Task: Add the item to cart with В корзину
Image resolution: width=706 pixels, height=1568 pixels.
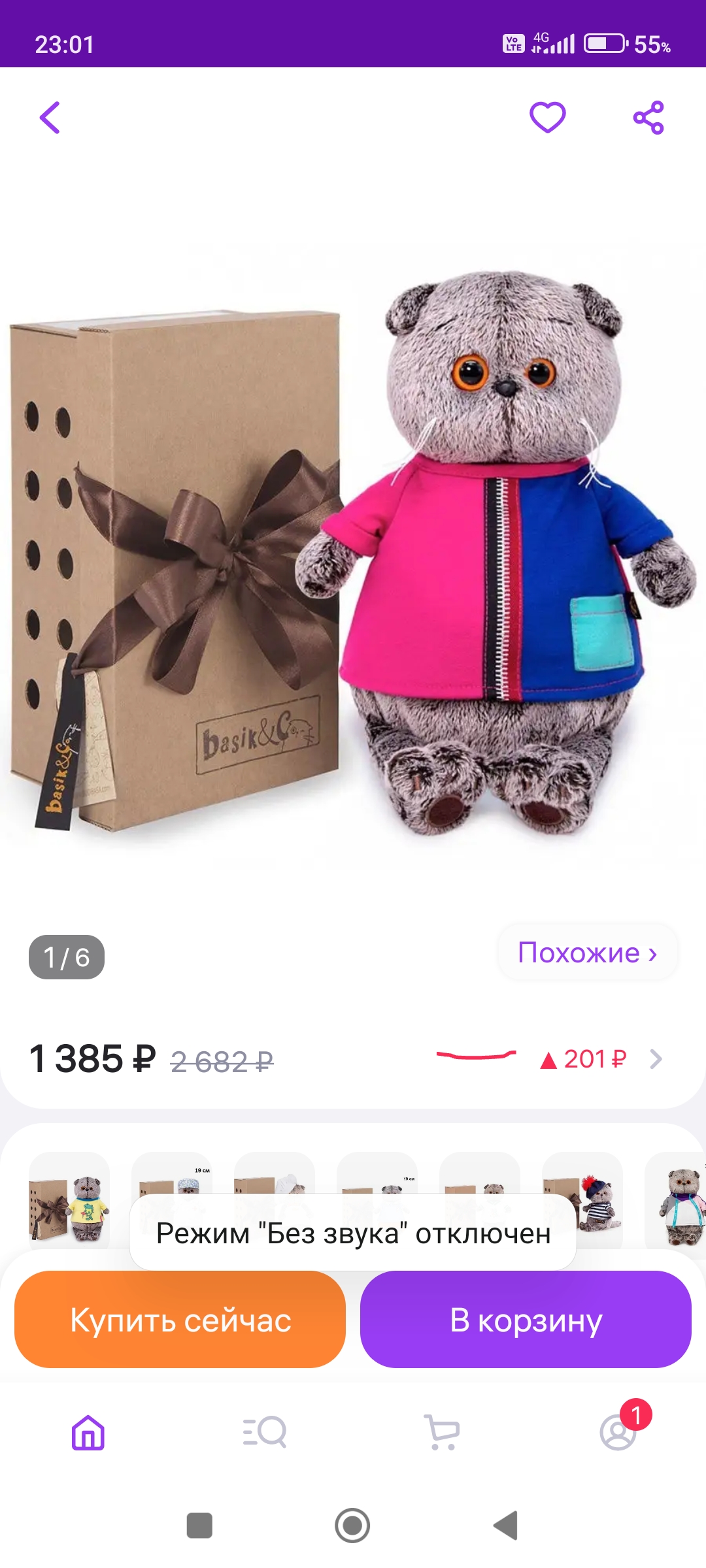Action: point(526,1320)
